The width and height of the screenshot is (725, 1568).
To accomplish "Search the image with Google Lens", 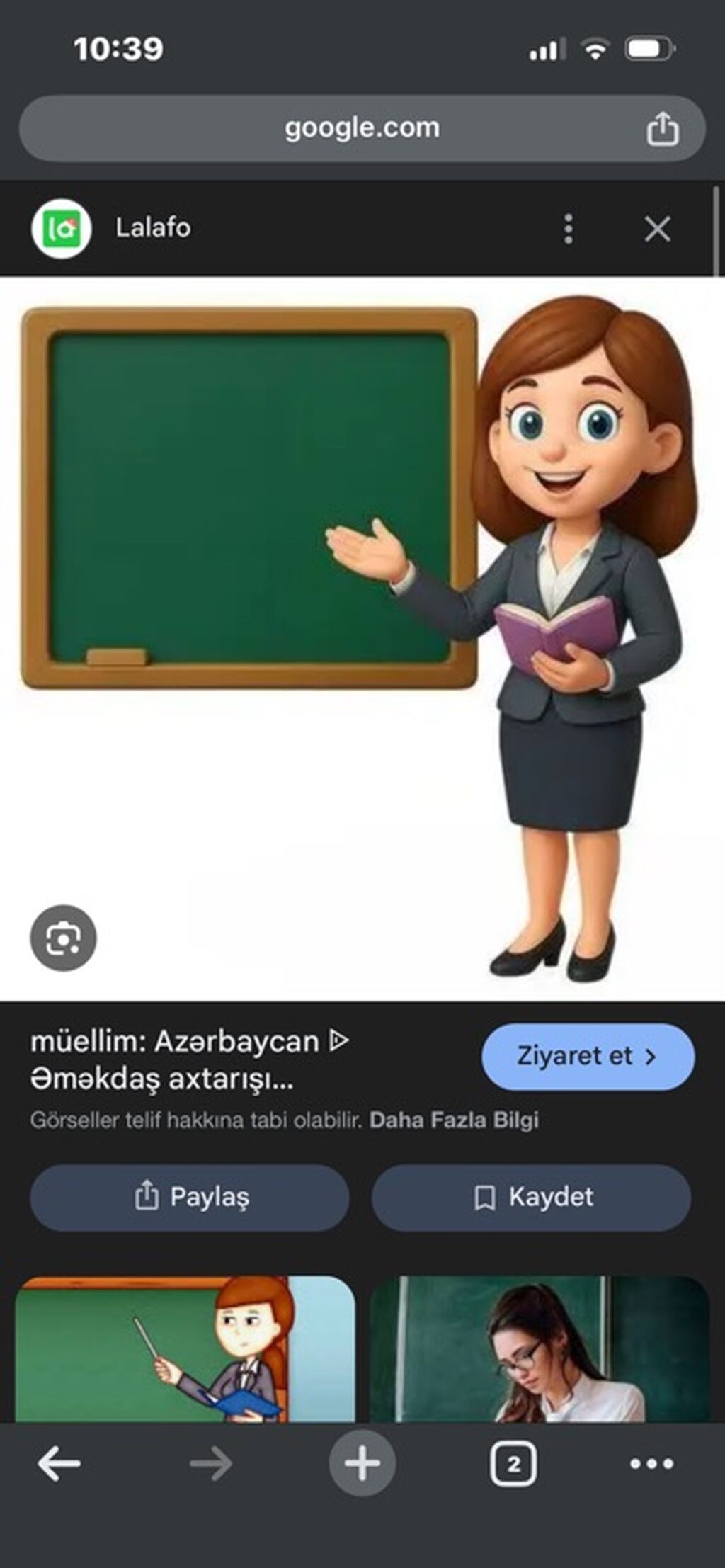I will (63, 938).
